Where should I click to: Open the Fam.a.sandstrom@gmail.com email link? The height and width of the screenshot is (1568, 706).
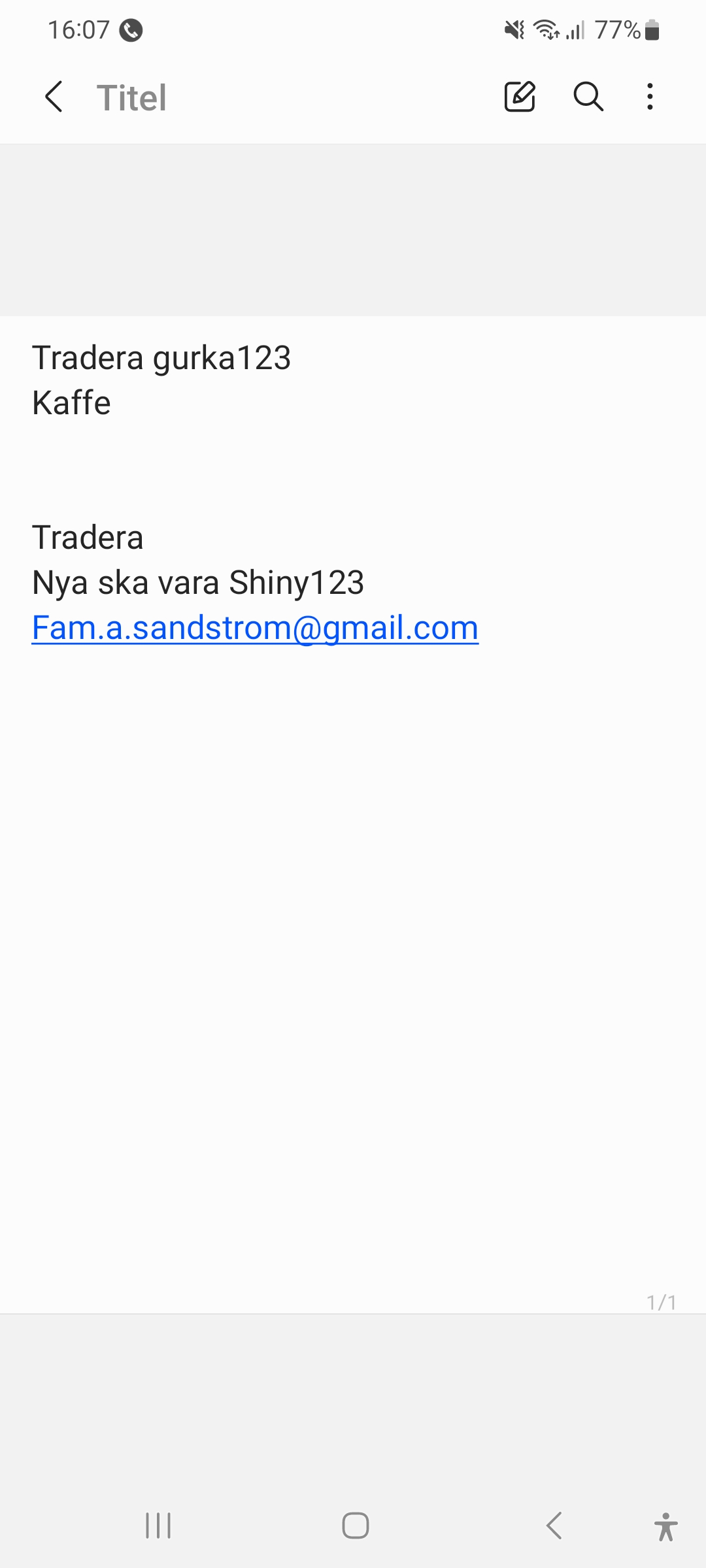pos(255,628)
